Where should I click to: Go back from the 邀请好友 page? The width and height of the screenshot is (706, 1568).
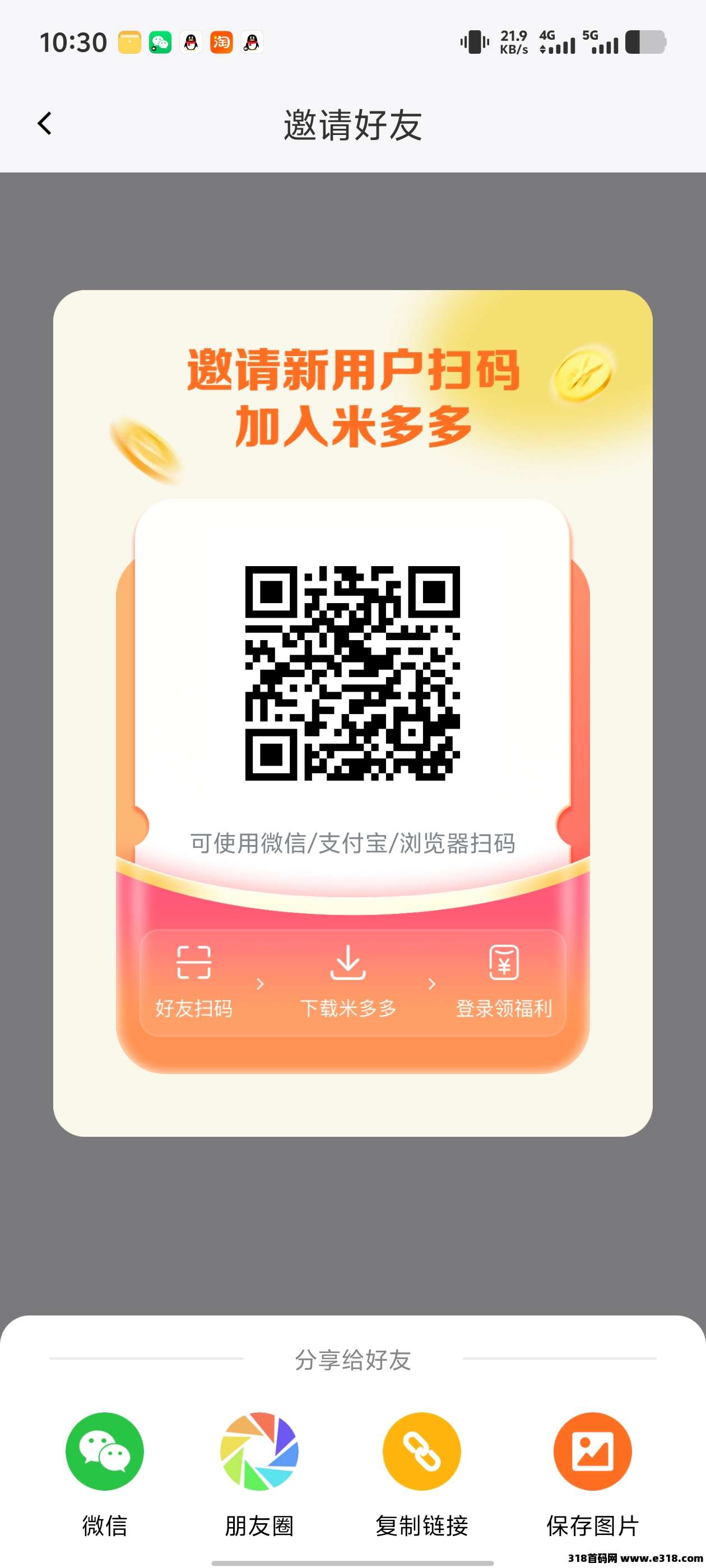pos(44,124)
